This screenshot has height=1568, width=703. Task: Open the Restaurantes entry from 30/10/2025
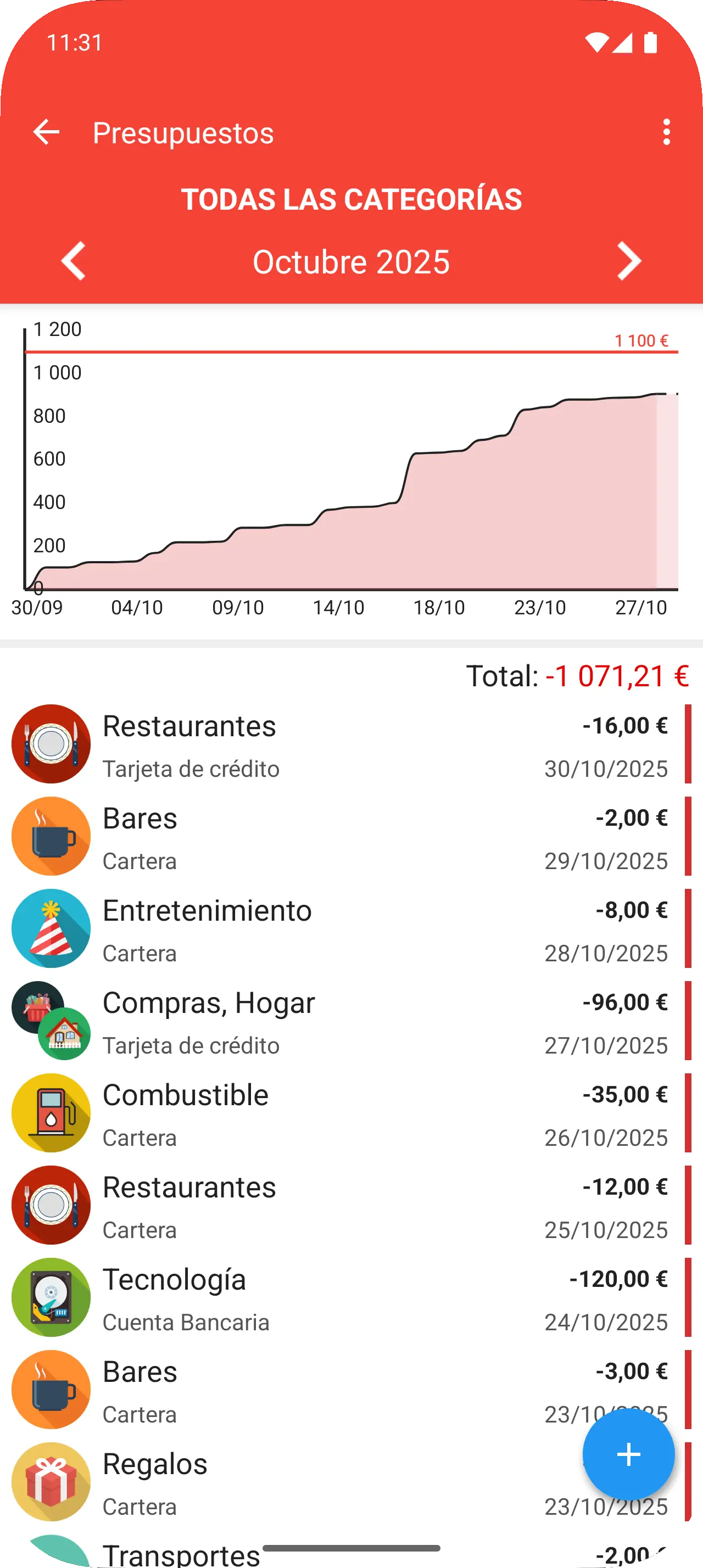click(341, 744)
